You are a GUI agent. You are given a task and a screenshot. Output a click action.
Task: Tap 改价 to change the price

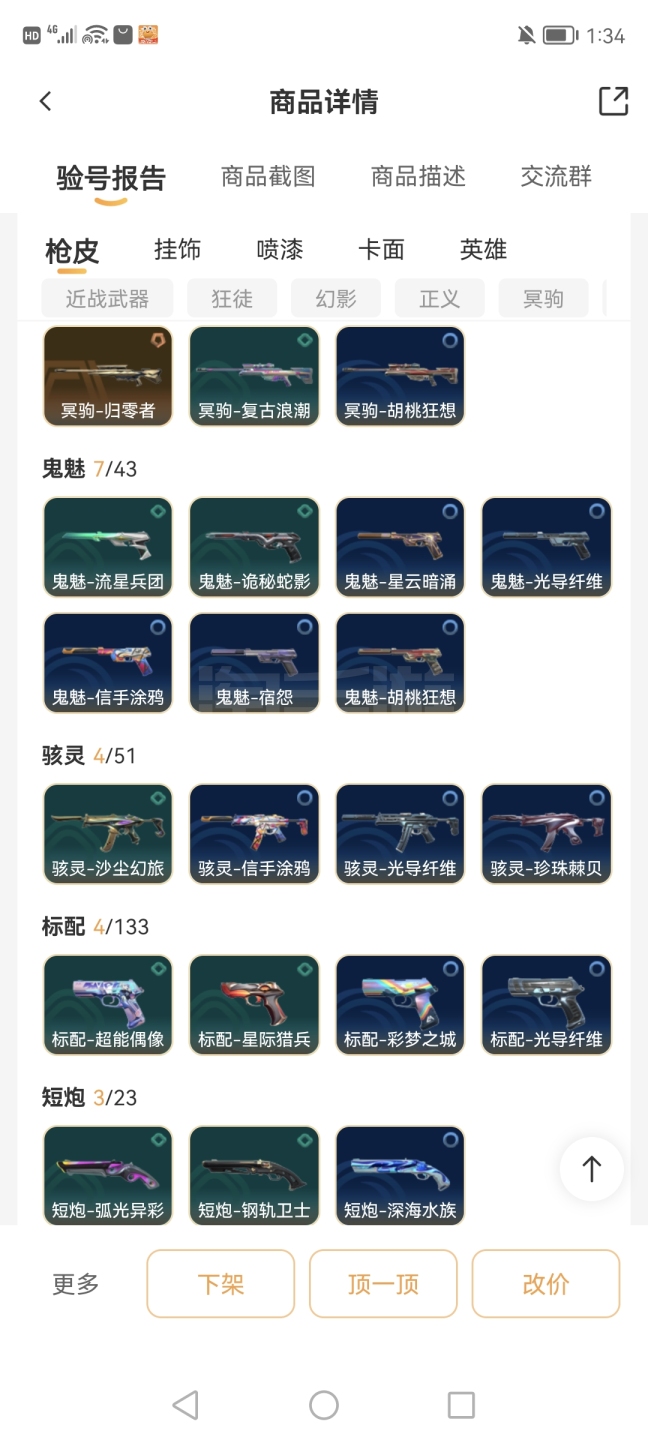pos(546,1283)
